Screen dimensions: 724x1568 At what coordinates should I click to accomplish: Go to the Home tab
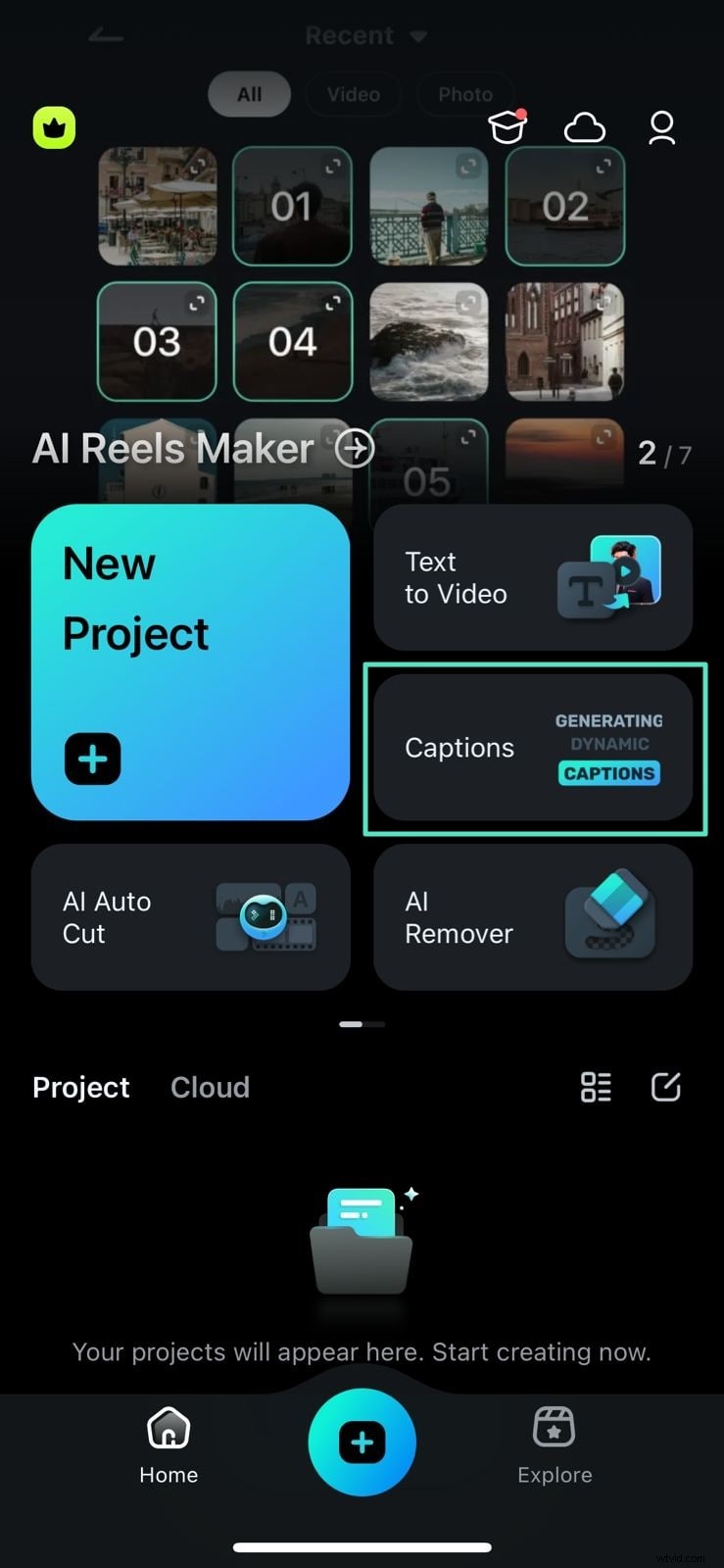click(169, 1445)
